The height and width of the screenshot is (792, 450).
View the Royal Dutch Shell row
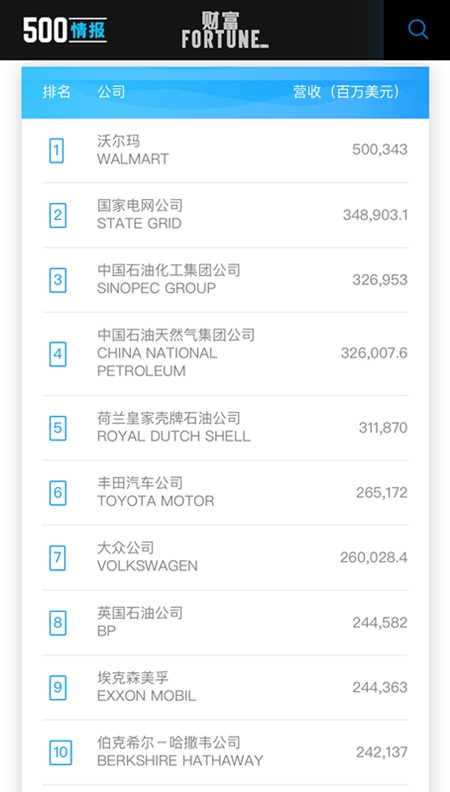(x=225, y=428)
